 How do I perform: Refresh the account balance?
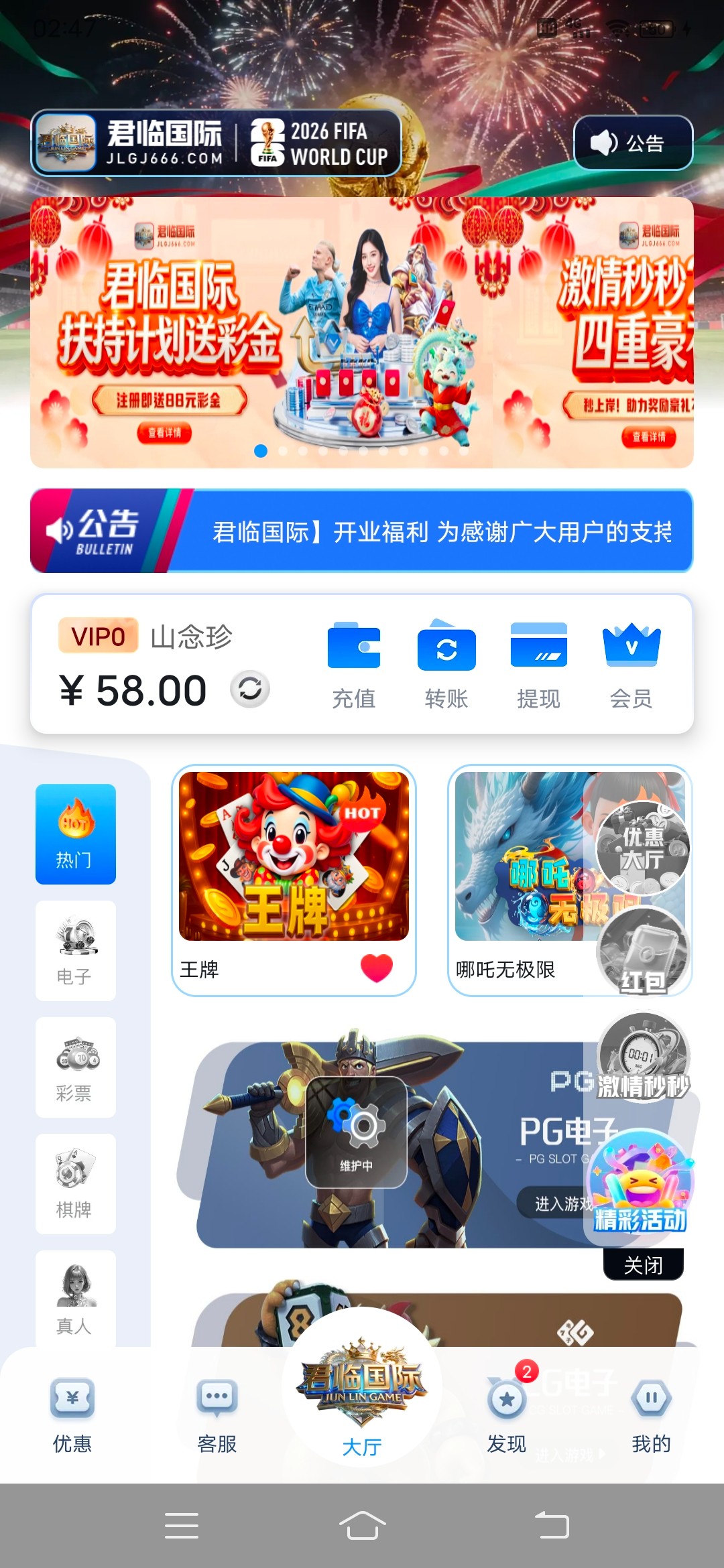250,689
